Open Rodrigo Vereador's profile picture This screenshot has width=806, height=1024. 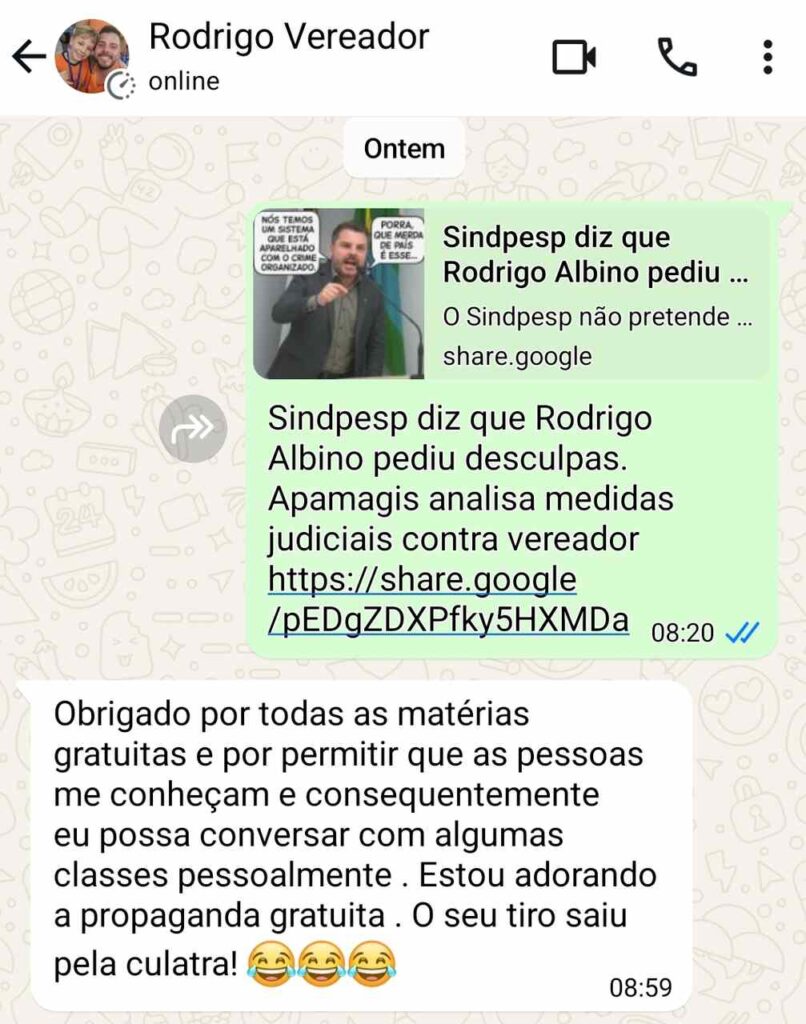[x=91, y=56]
